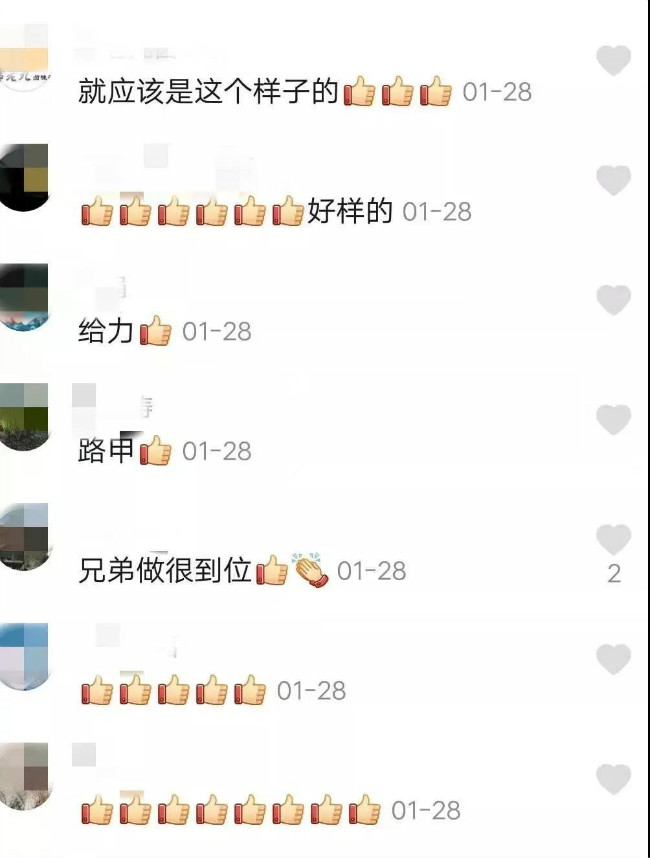Image resolution: width=650 pixels, height=858 pixels.
Task: Open the avatar of the 好样的 commenter
Action: (24, 178)
